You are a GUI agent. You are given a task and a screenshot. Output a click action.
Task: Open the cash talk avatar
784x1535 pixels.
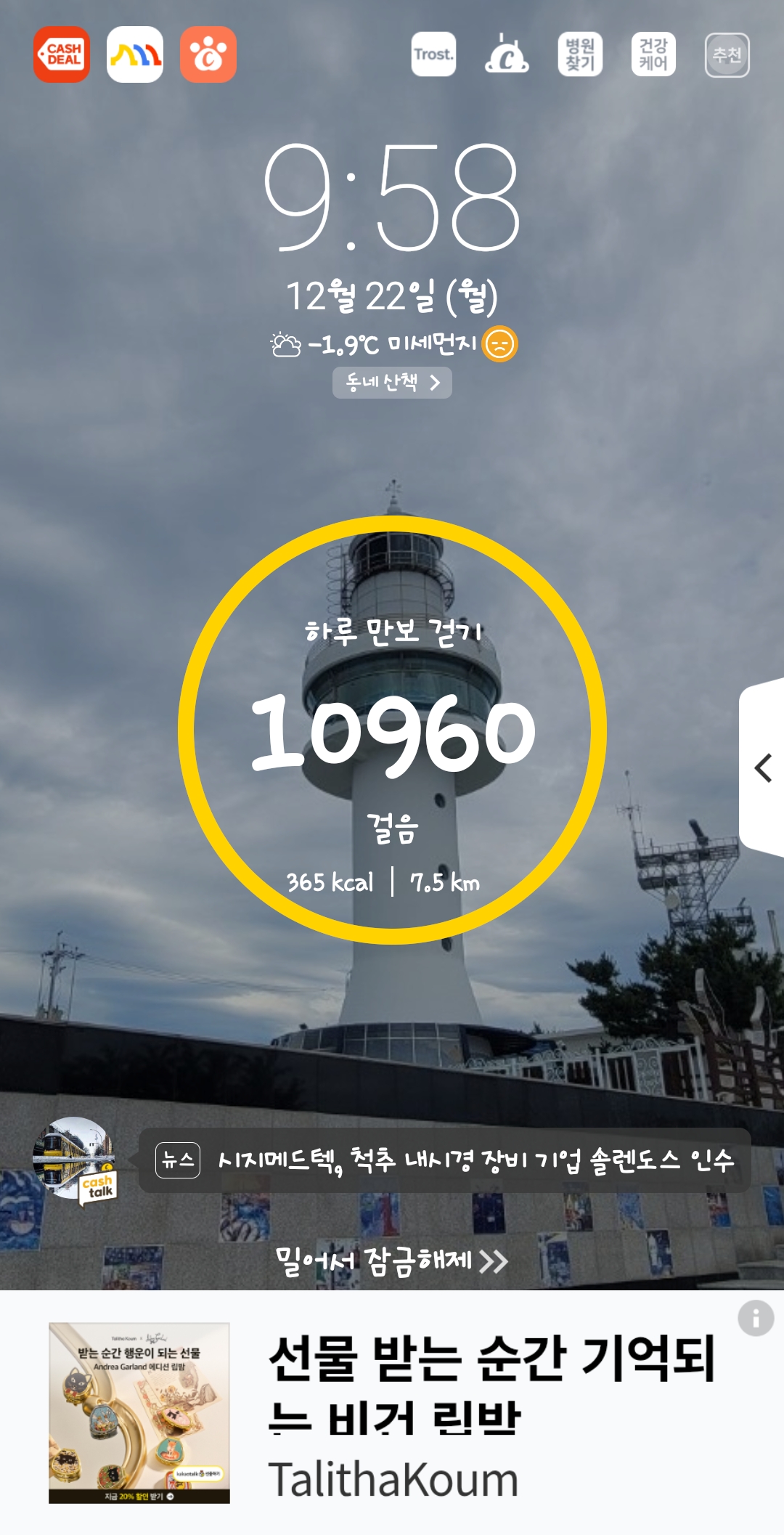[74, 1159]
